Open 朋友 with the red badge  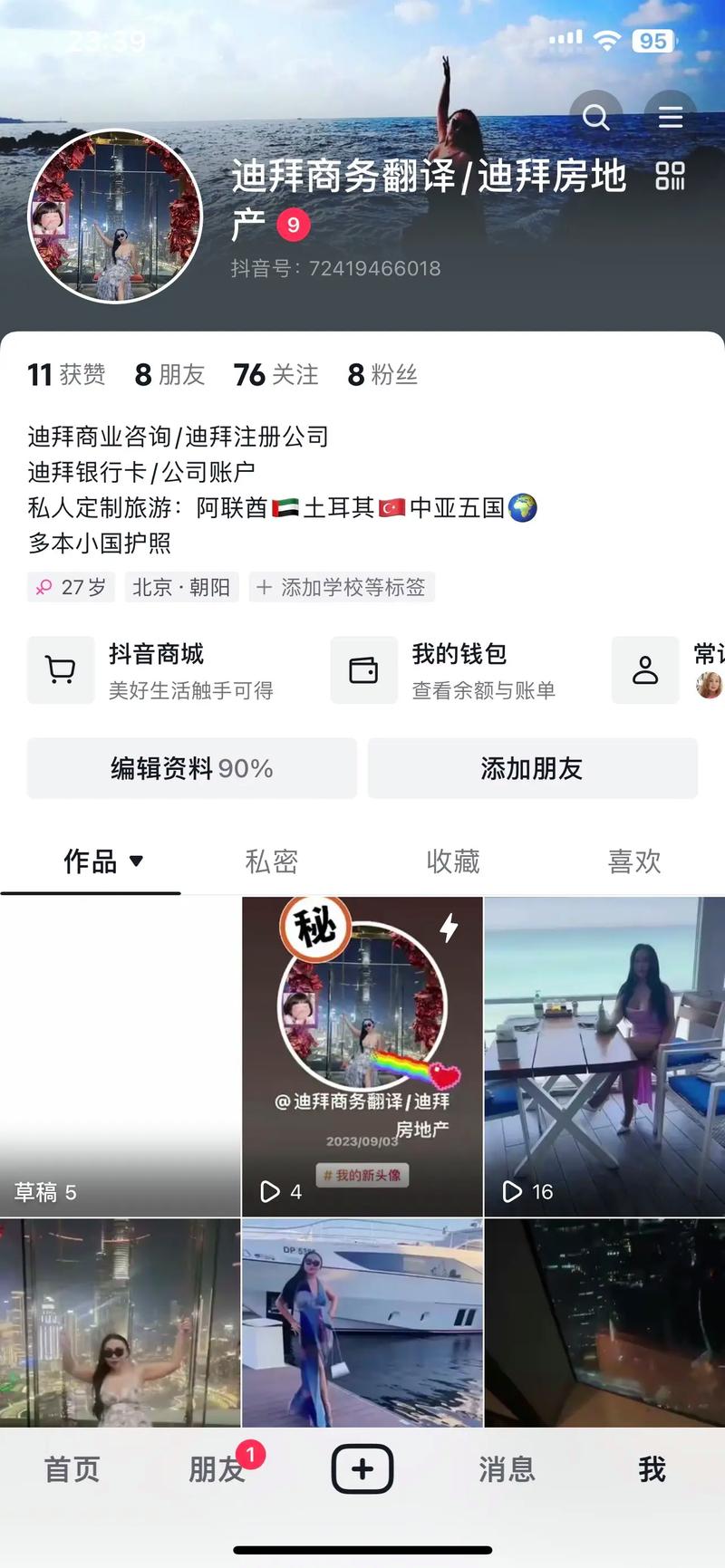[x=217, y=1469]
